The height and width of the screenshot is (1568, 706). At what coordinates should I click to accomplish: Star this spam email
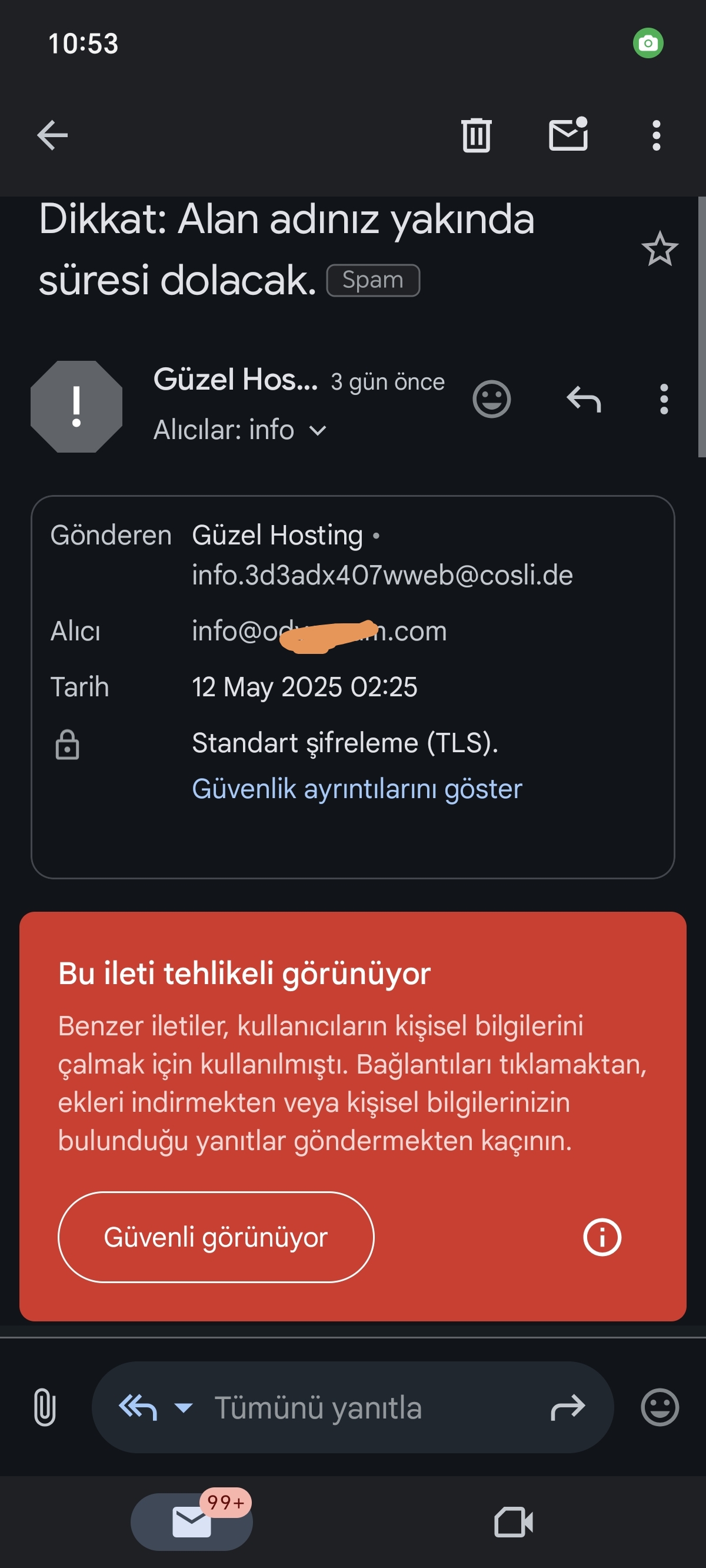659,249
